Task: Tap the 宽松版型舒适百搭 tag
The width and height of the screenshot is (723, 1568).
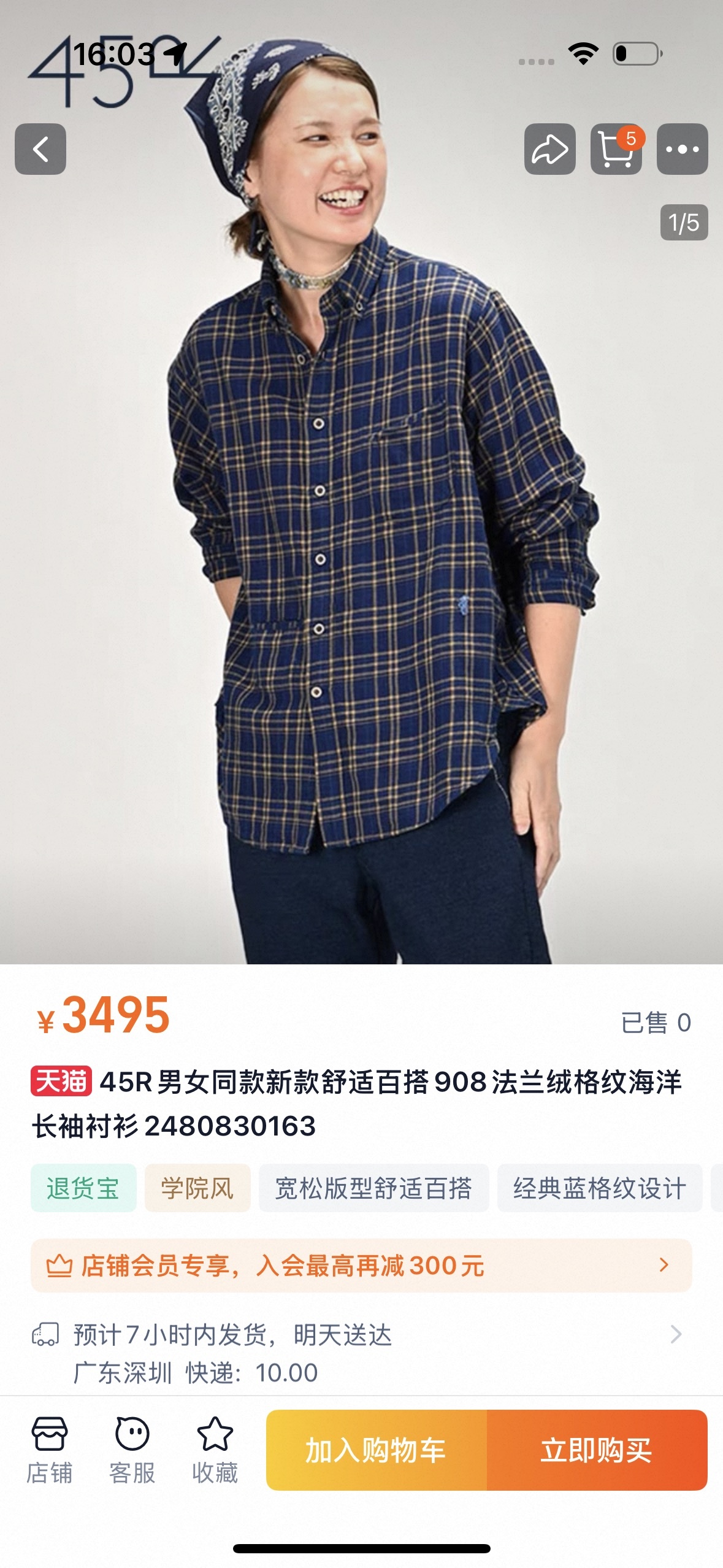Action: (x=373, y=1188)
